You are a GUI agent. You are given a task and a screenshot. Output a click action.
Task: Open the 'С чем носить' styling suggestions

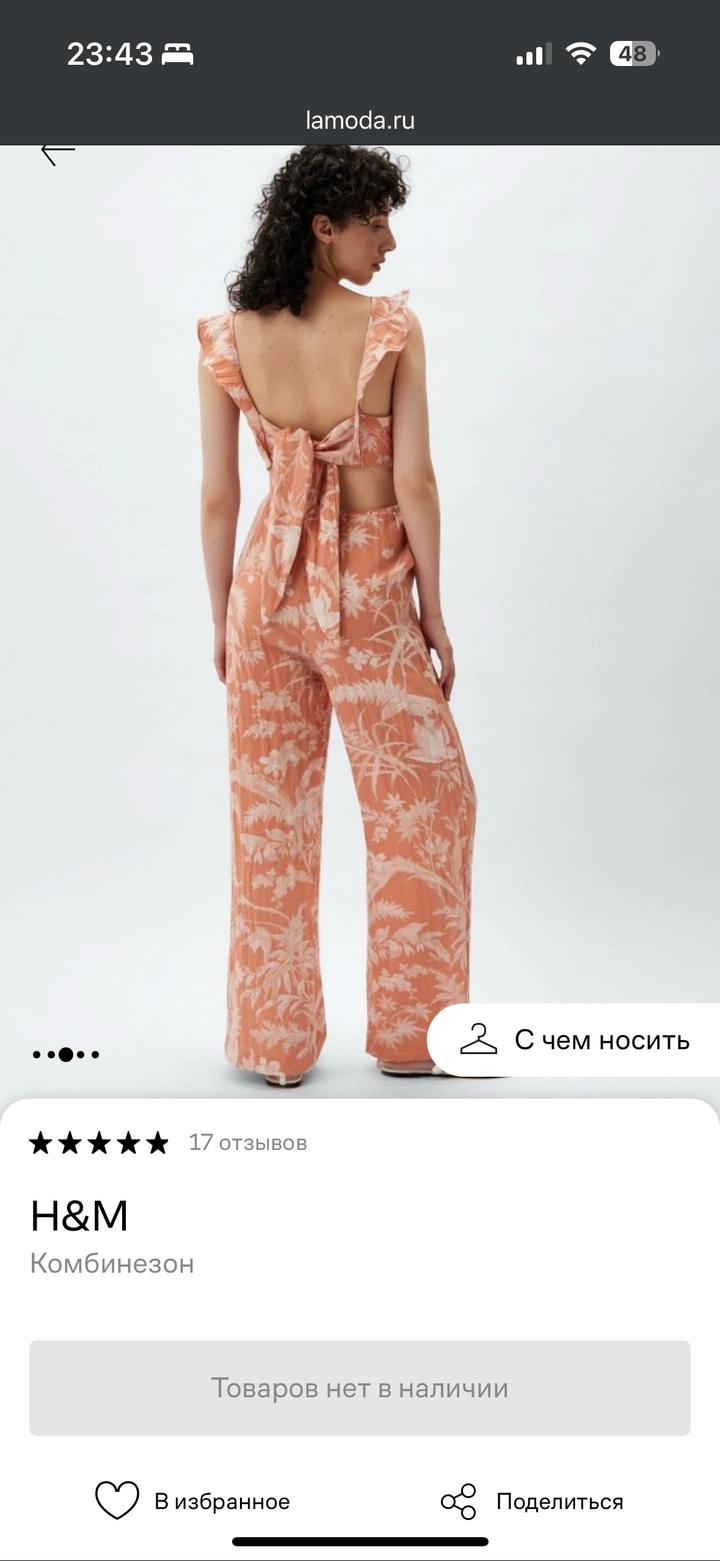coord(576,1040)
